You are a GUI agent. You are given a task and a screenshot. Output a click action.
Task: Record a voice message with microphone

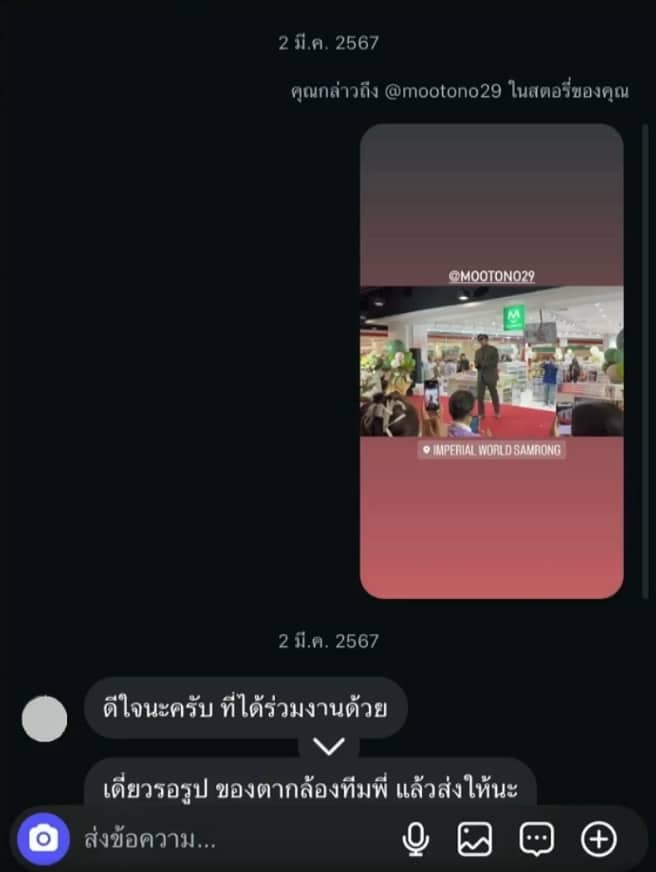(416, 839)
